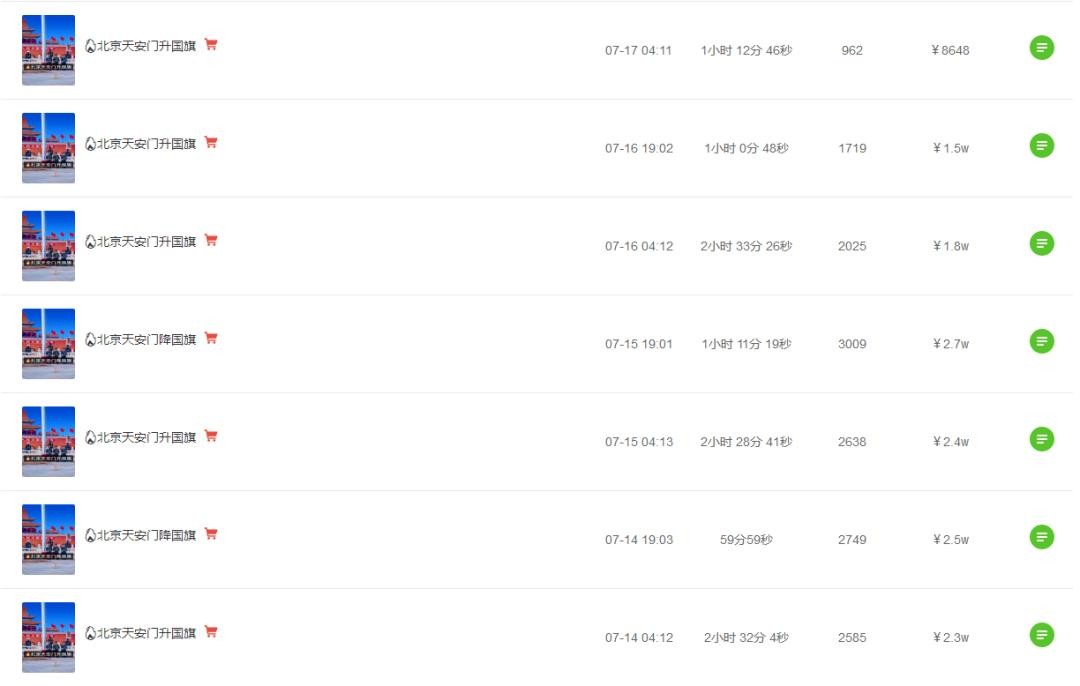Open details icon for the 07-14 19:03 livestream
Image resolution: width=1080 pixels, height=686 pixels.
pos(1042,537)
